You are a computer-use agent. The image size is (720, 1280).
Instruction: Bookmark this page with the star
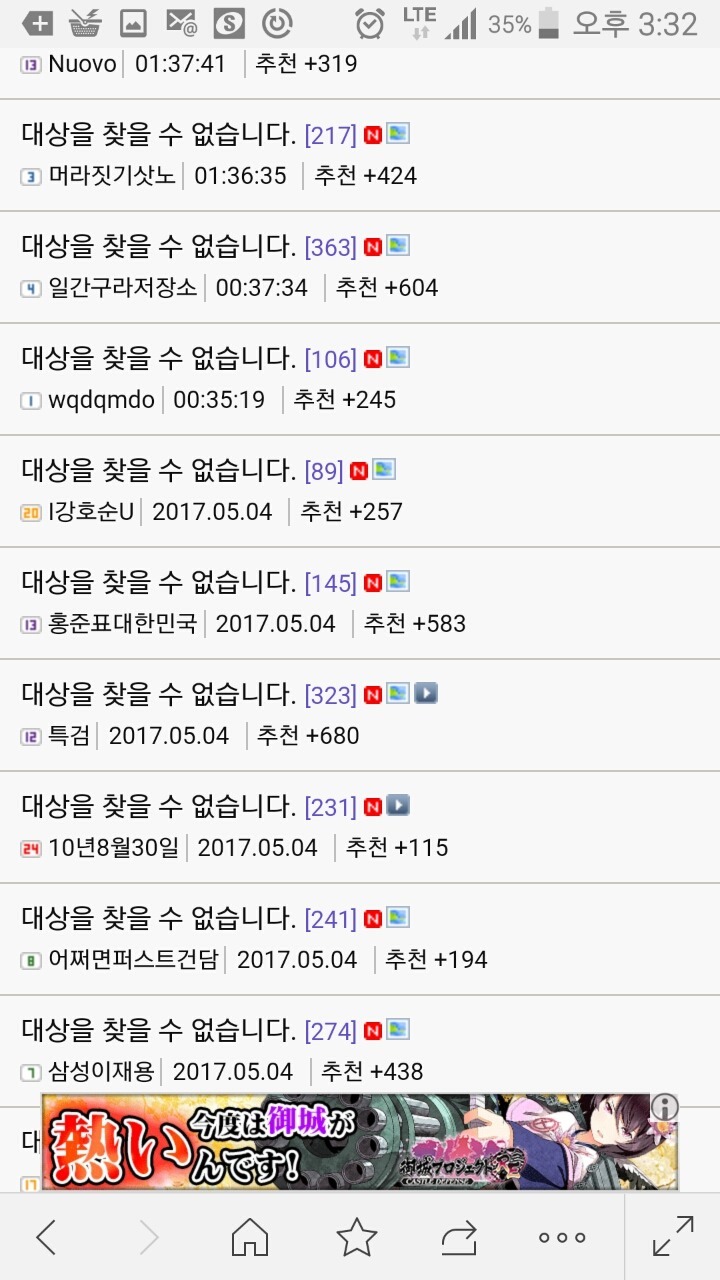[356, 1238]
